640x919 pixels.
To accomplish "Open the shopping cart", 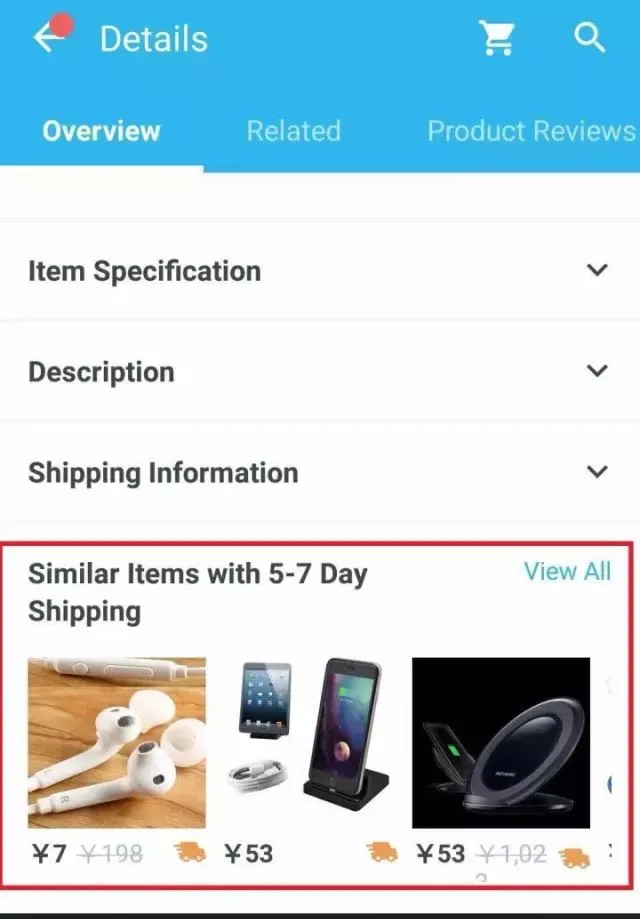I will coord(497,38).
